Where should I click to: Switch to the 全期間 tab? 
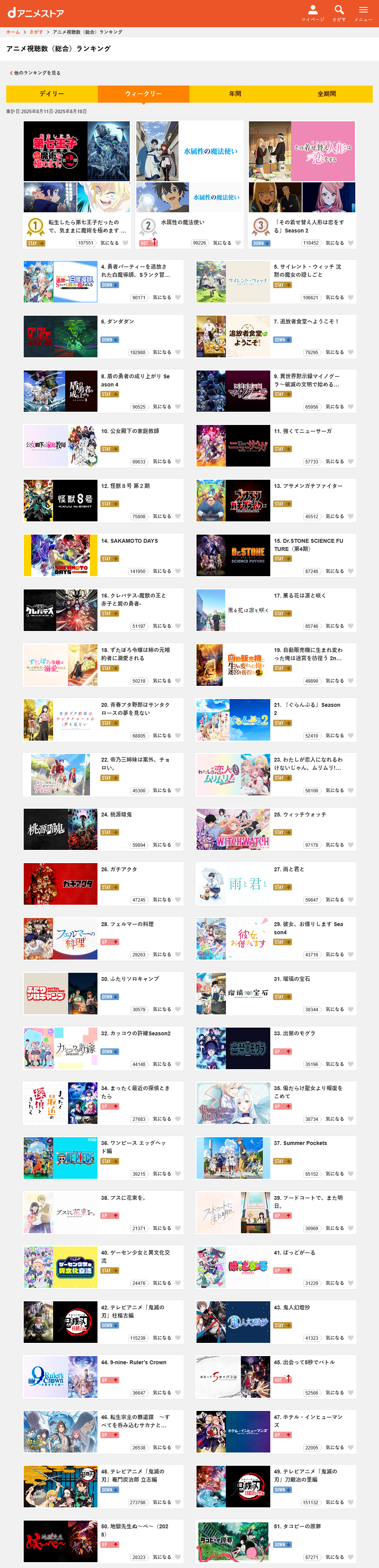(327, 94)
